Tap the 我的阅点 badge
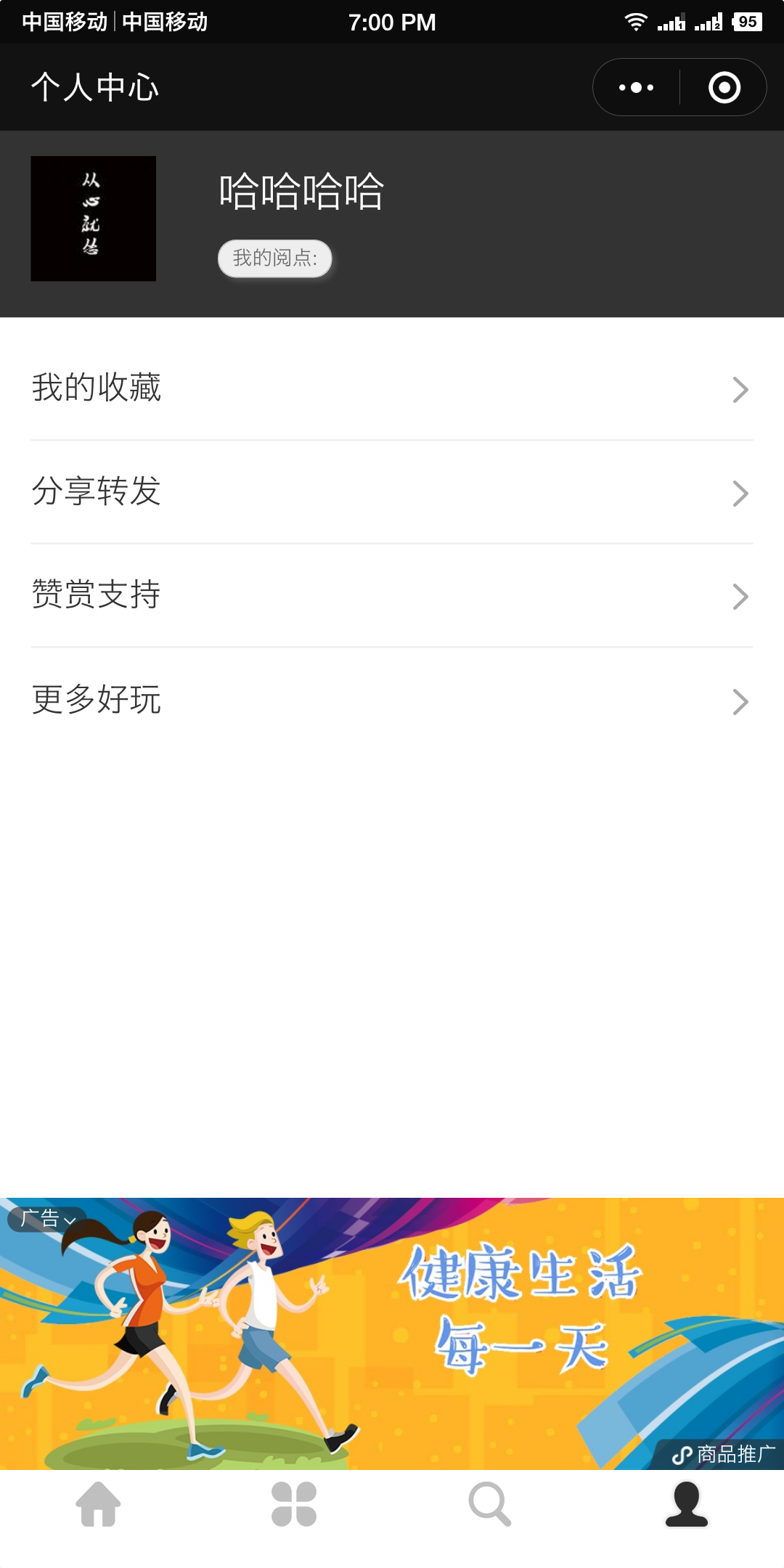Viewport: 784px width, 1568px height. coord(275,258)
